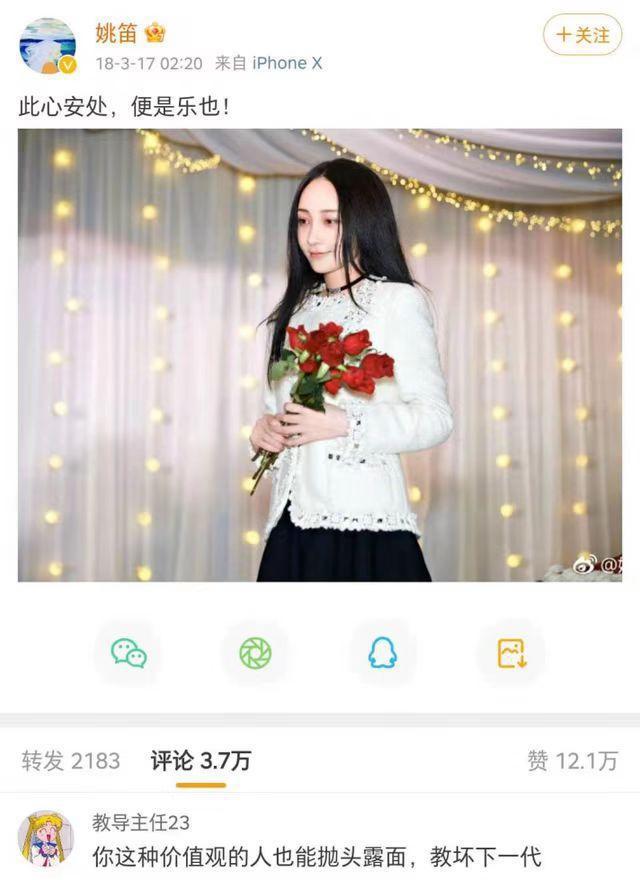
Task: Switch to the 转发 2183 tab
Action: [70, 761]
